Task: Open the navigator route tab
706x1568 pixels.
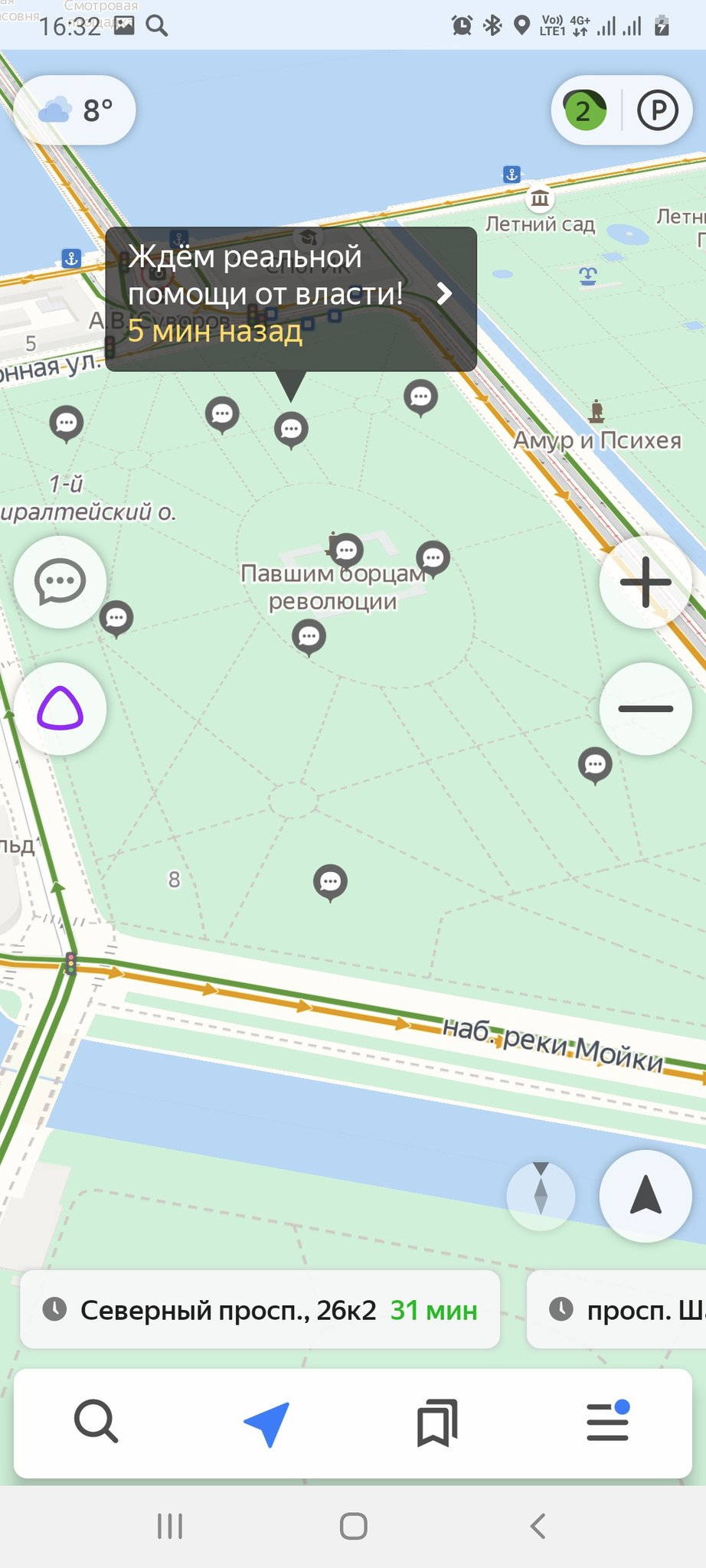Action: [266, 1423]
